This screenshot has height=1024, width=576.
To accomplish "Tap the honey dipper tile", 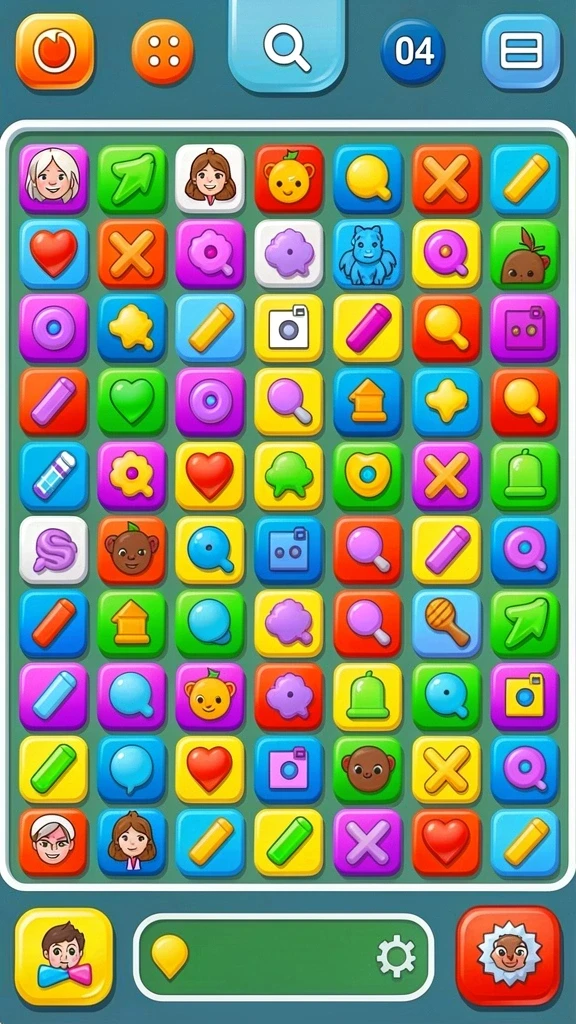I will pyautogui.click(x=447, y=624).
